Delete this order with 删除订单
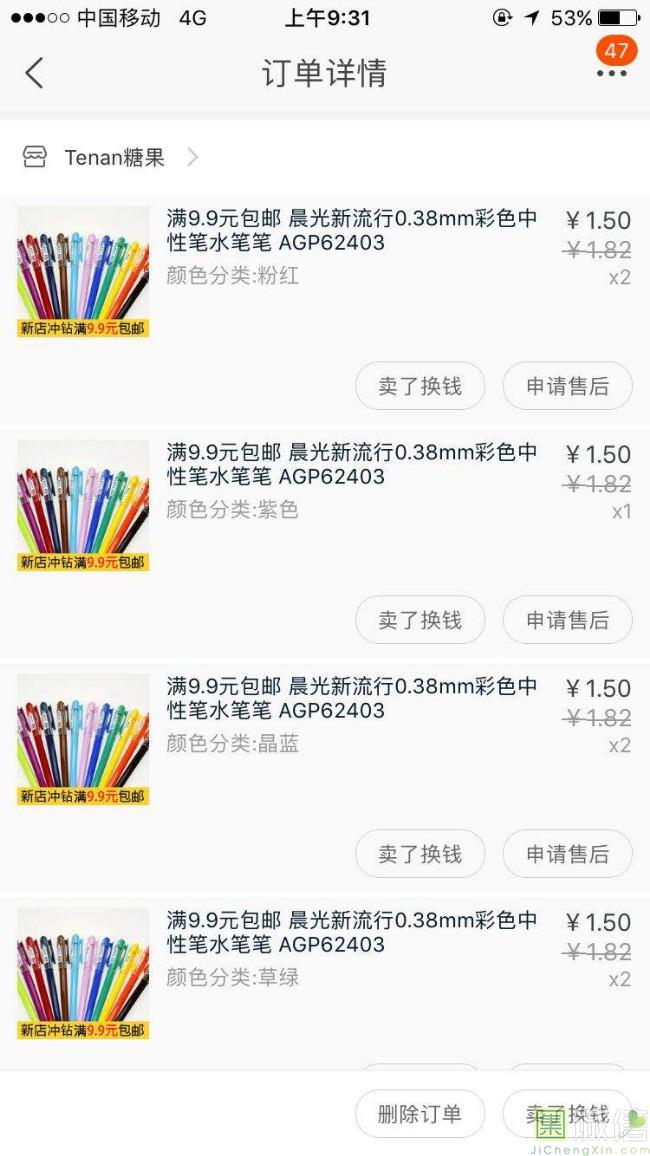 tap(420, 1114)
